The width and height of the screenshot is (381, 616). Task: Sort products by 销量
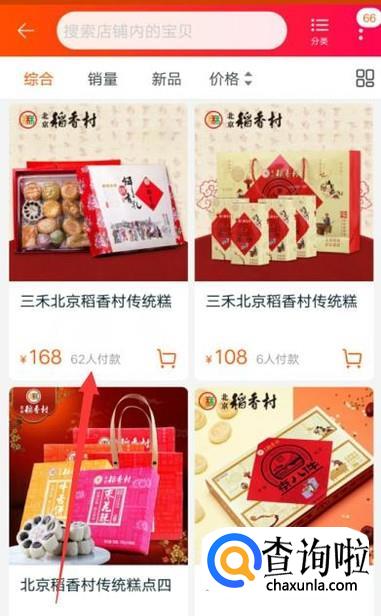pyautogui.click(x=102, y=79)
